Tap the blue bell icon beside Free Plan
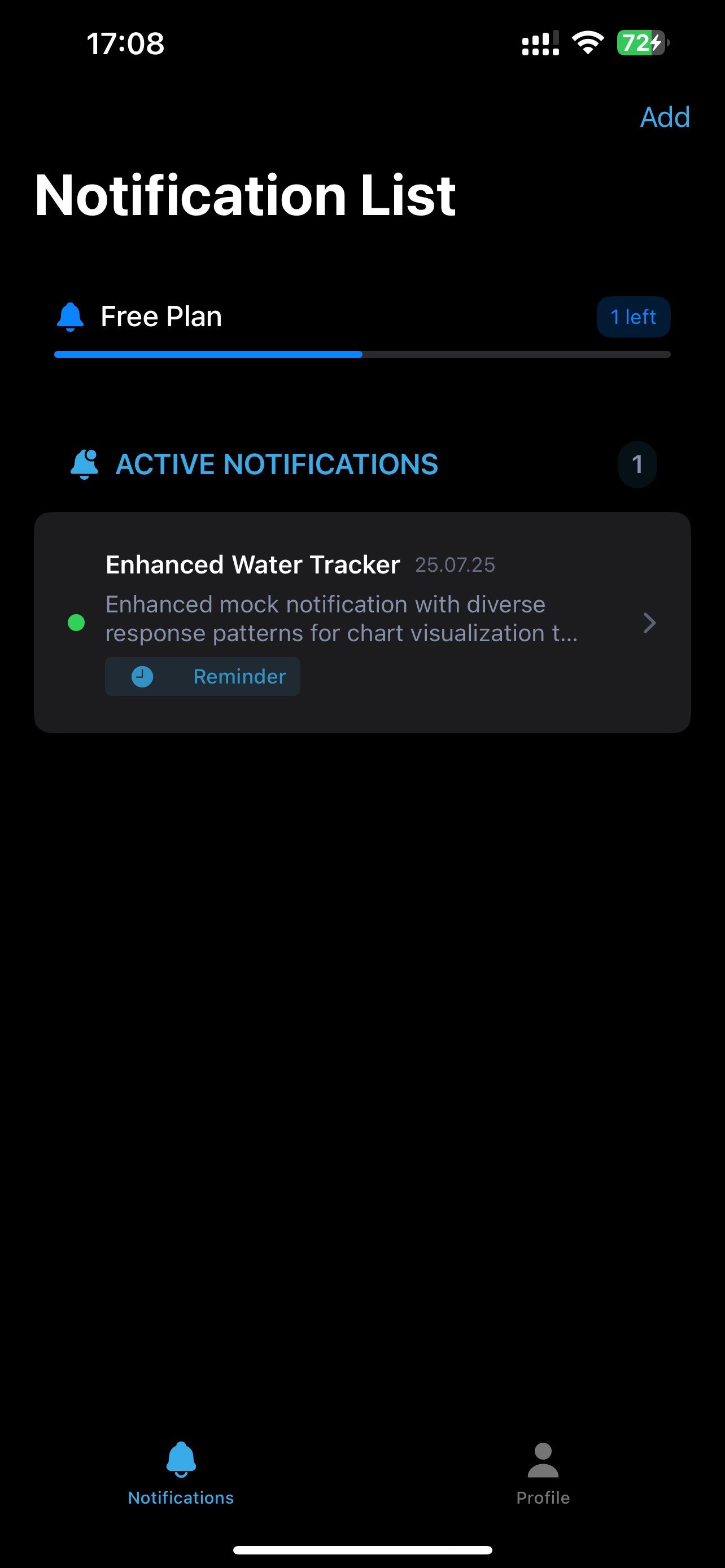Image resolution: width=725 pixels, height=1568 pixels. pos(71,316)
